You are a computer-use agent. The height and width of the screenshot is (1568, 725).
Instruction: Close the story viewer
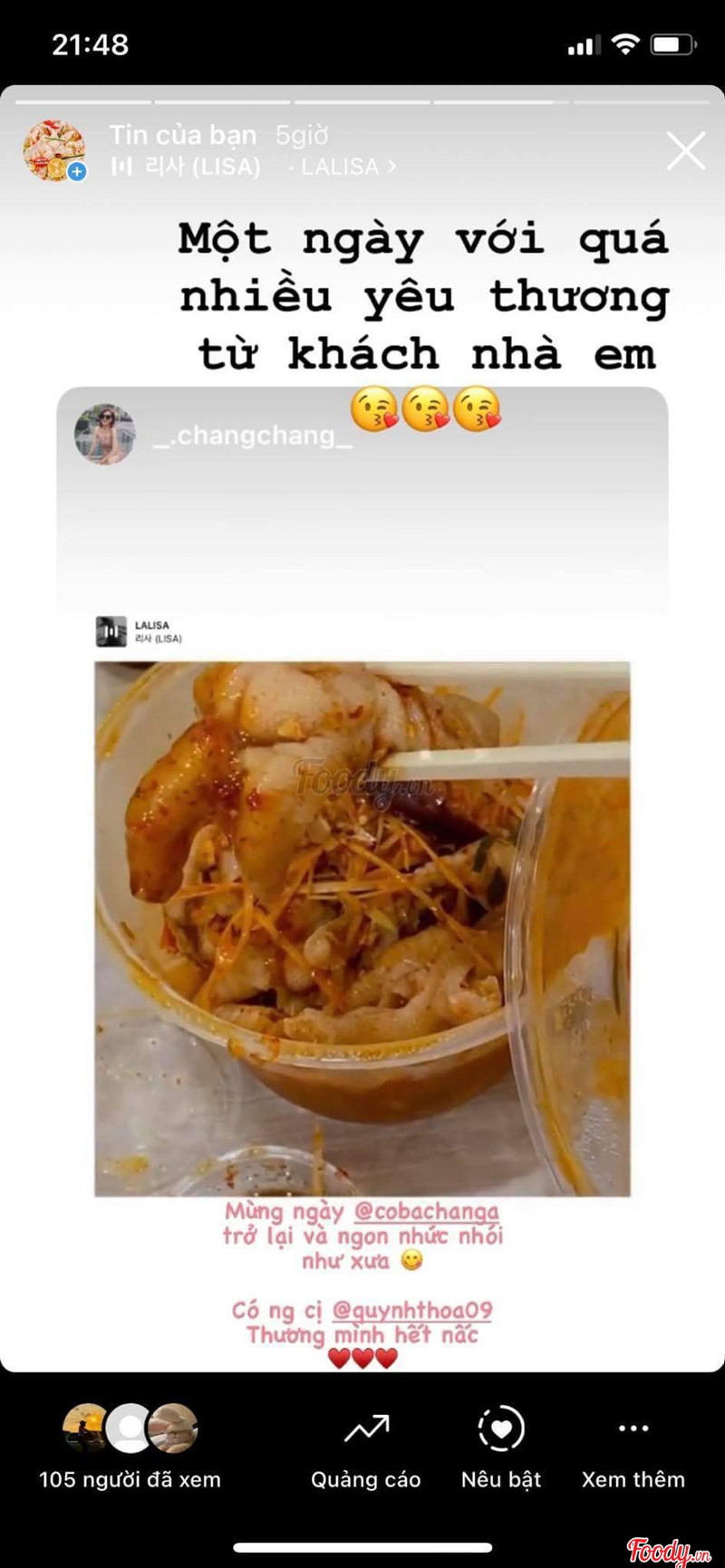click(686, 151)
